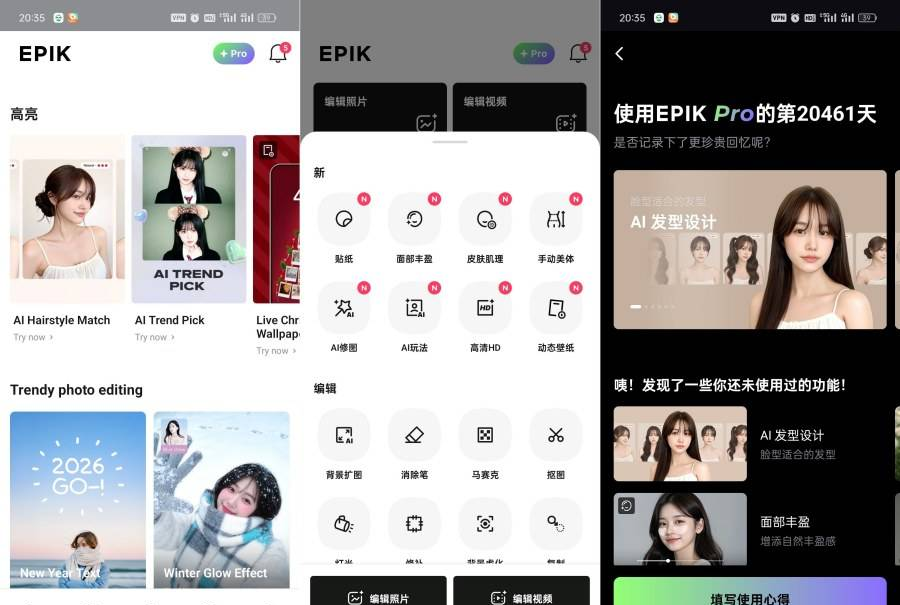Pick the 消除笔 eraser tool
The width and height of the screenshot is (900, 605).
414,435
